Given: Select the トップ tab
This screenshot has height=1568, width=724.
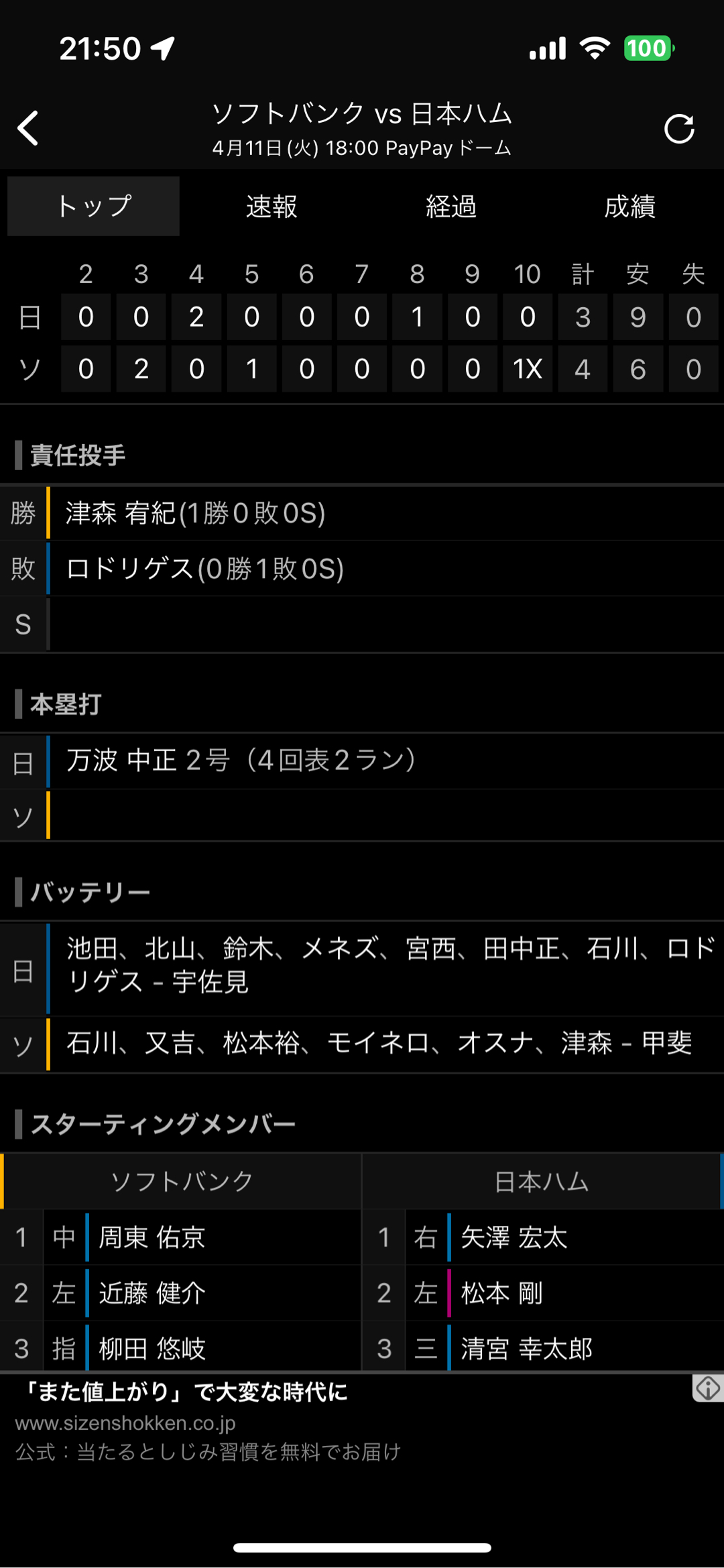Looking at the screenshot, I should pos(94,207).
